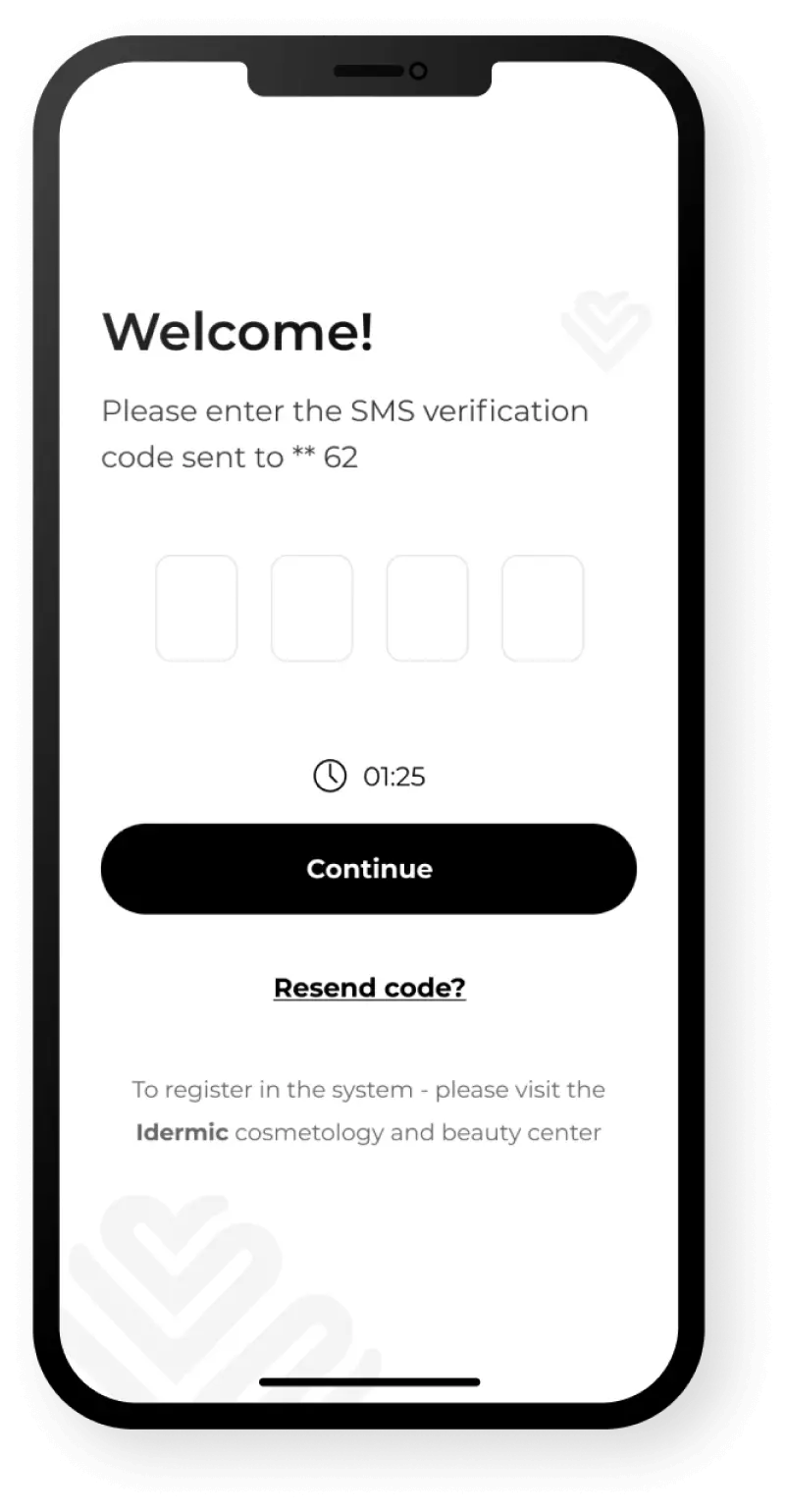Tap the fourth verification code digit box
This screenshot has width=785, height=1512.
pos(543,608)
